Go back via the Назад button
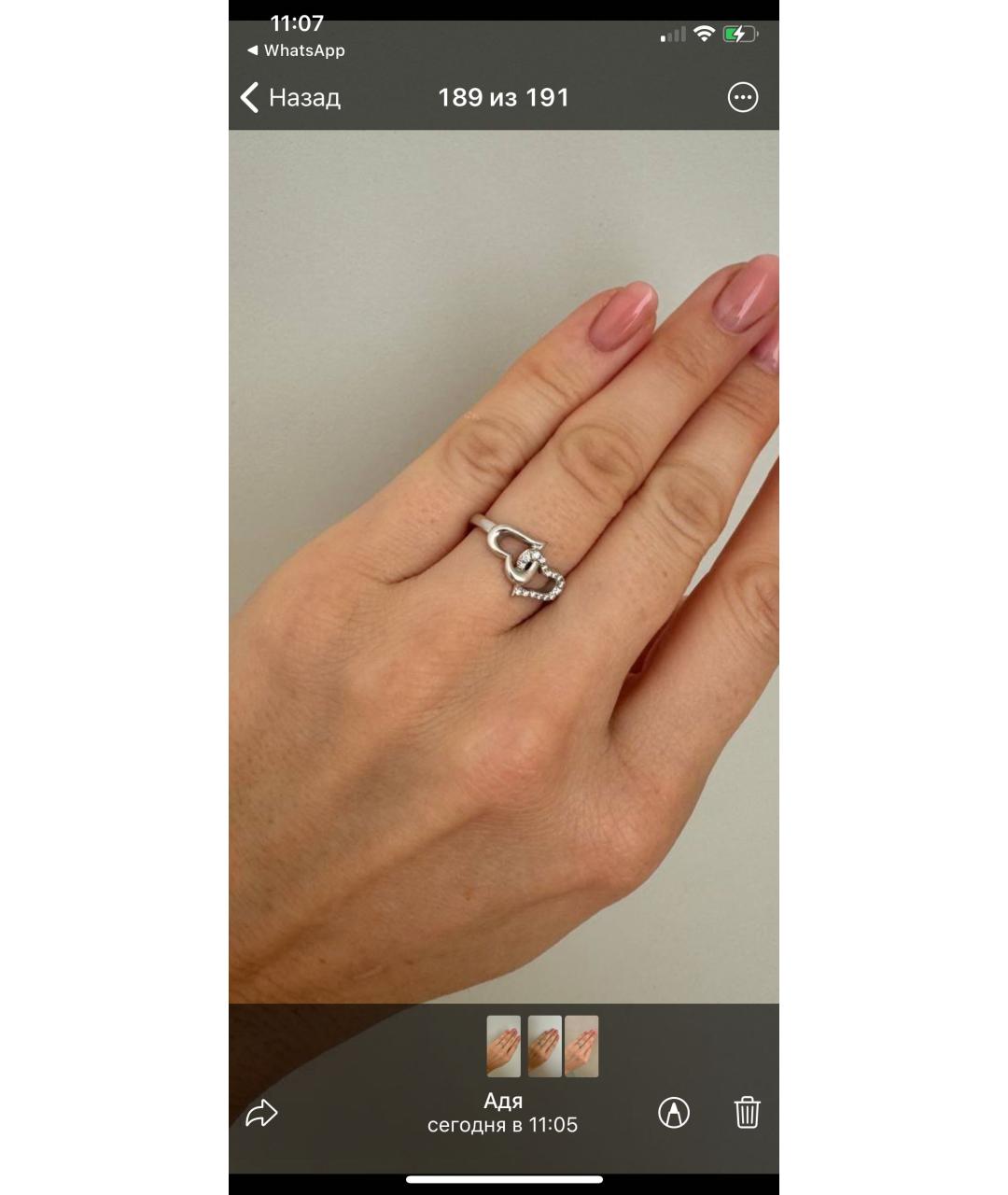Screen dimensions: 1008x1195 click(x=290, y=97)
